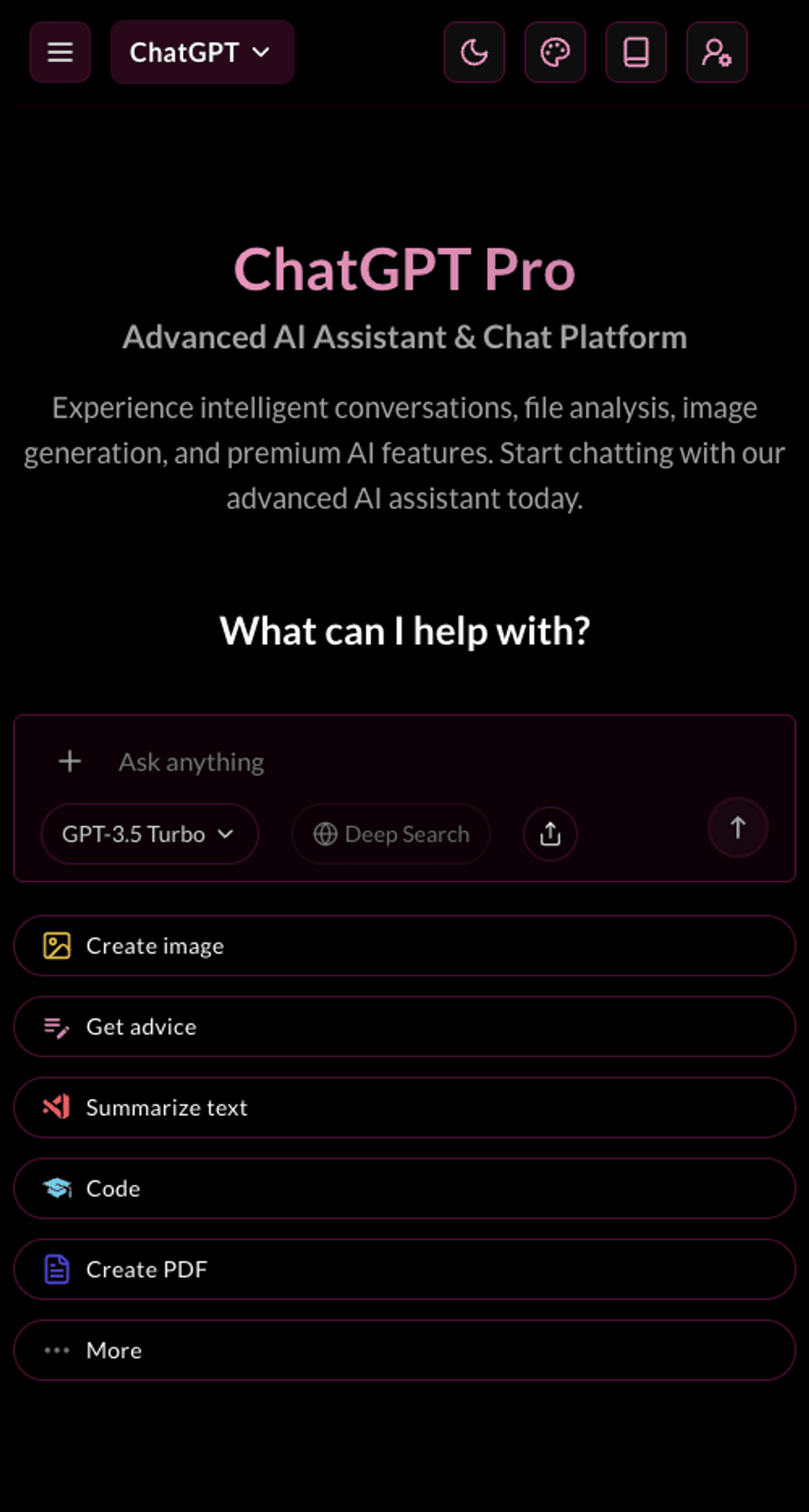Send the message with the arrow button

tap(738, 827)
